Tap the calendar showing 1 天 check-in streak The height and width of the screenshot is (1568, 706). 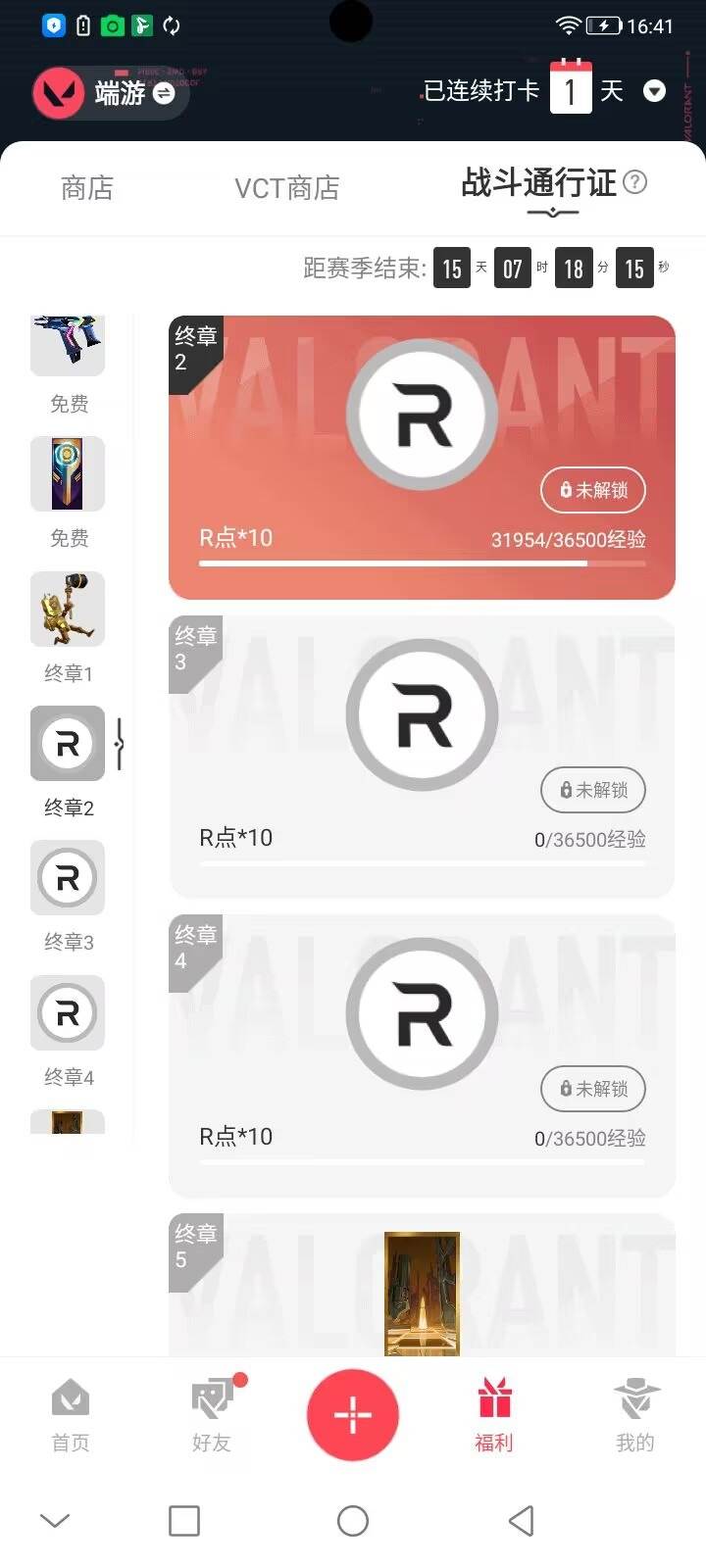572,88
